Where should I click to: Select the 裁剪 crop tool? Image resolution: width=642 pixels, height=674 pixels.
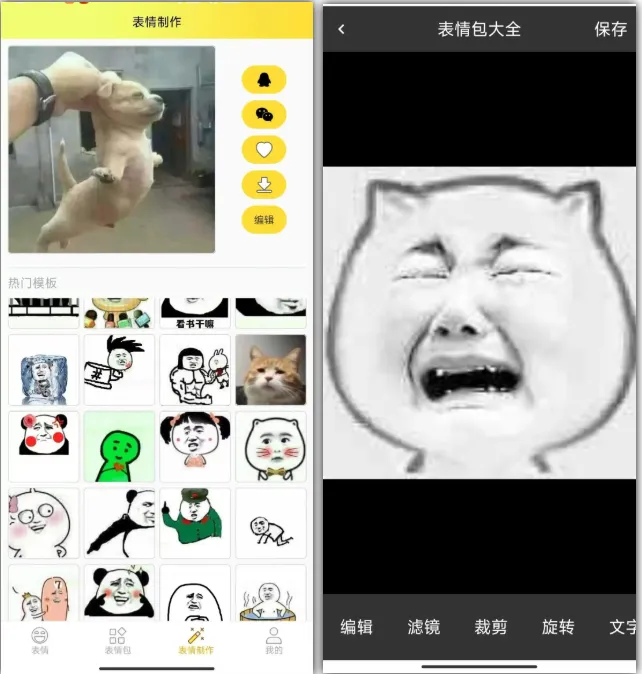(491, 627)
